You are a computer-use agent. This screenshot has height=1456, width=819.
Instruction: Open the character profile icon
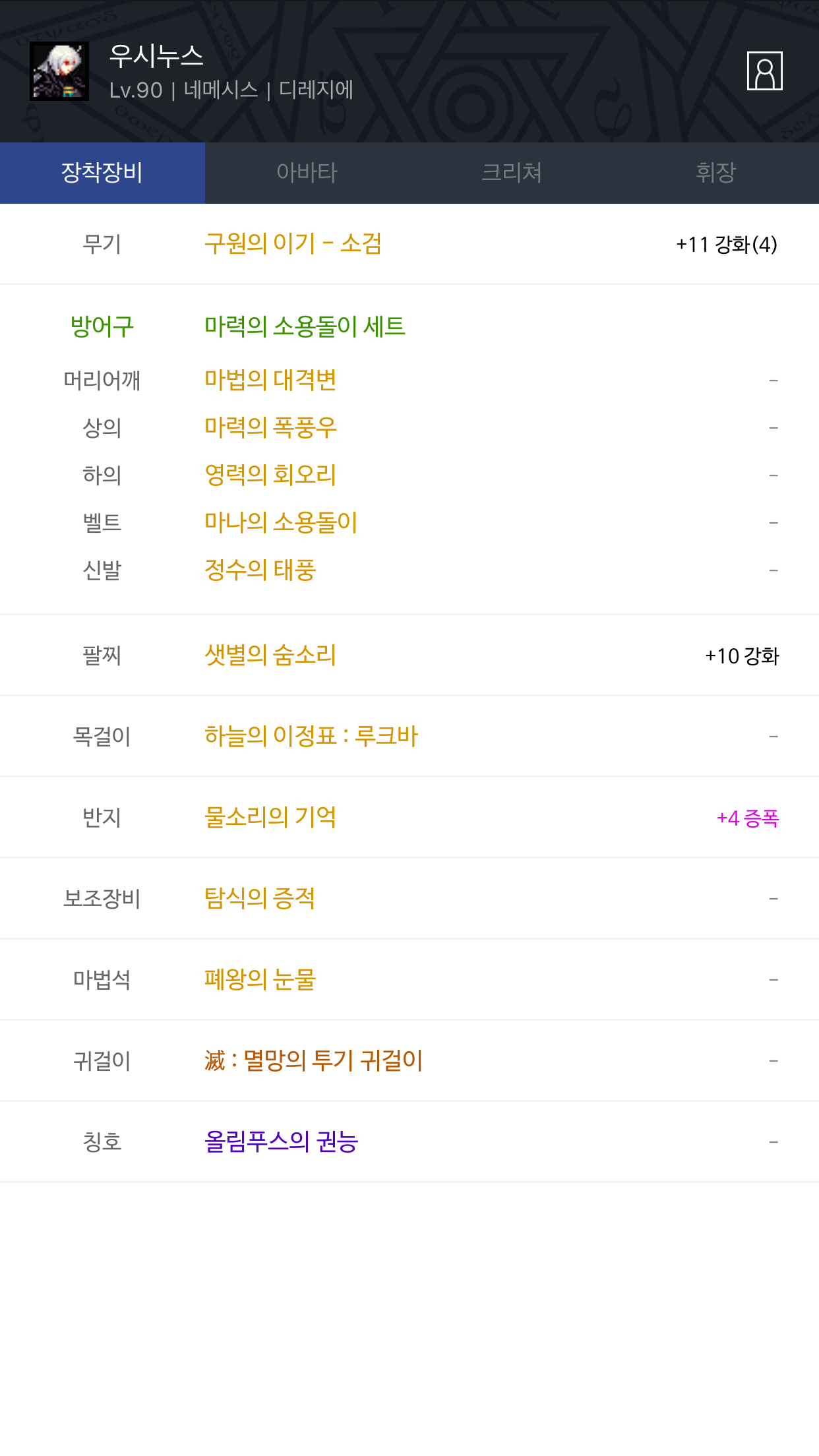pyautogui.click(x=764, y=71)
